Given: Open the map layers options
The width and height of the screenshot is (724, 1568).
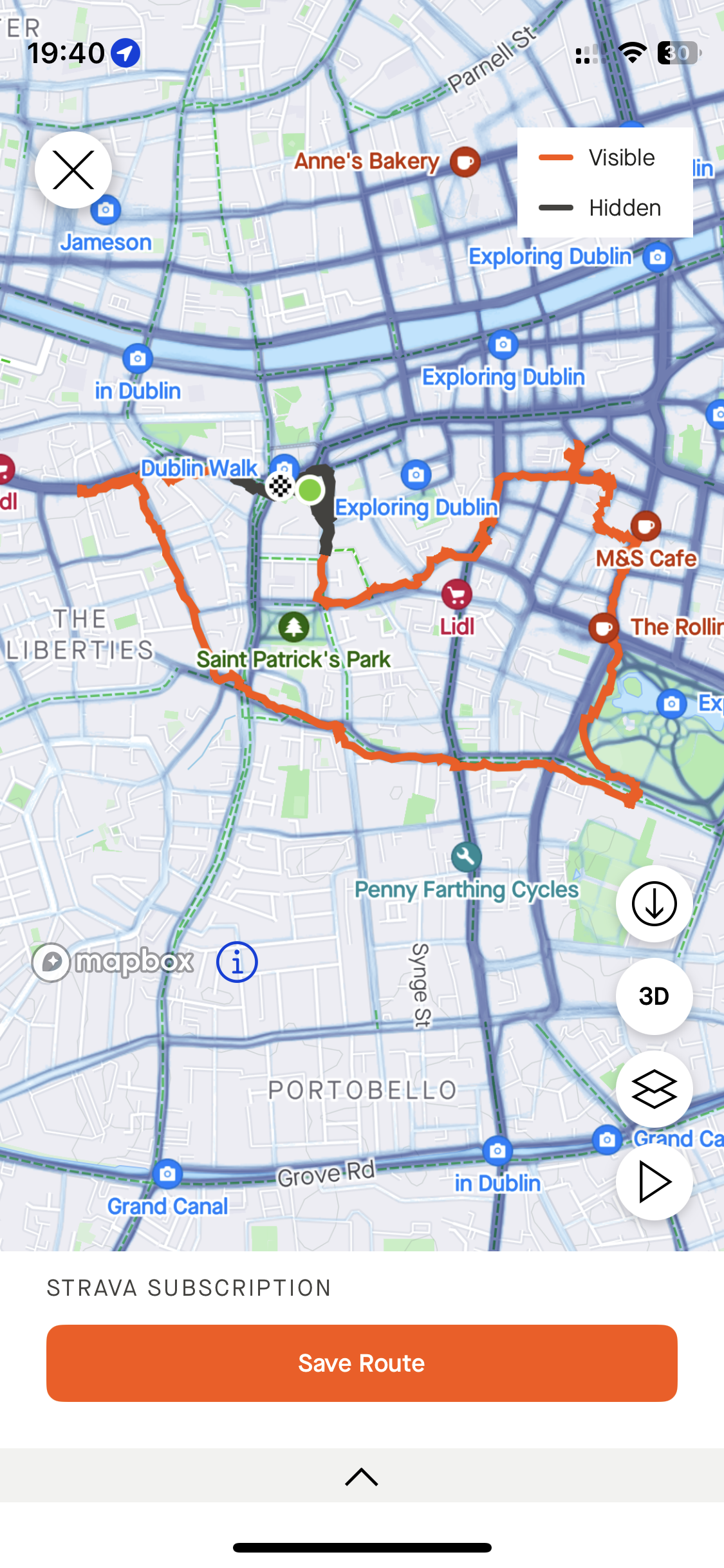Looking at the screenshot, I should pos(654,1089).
